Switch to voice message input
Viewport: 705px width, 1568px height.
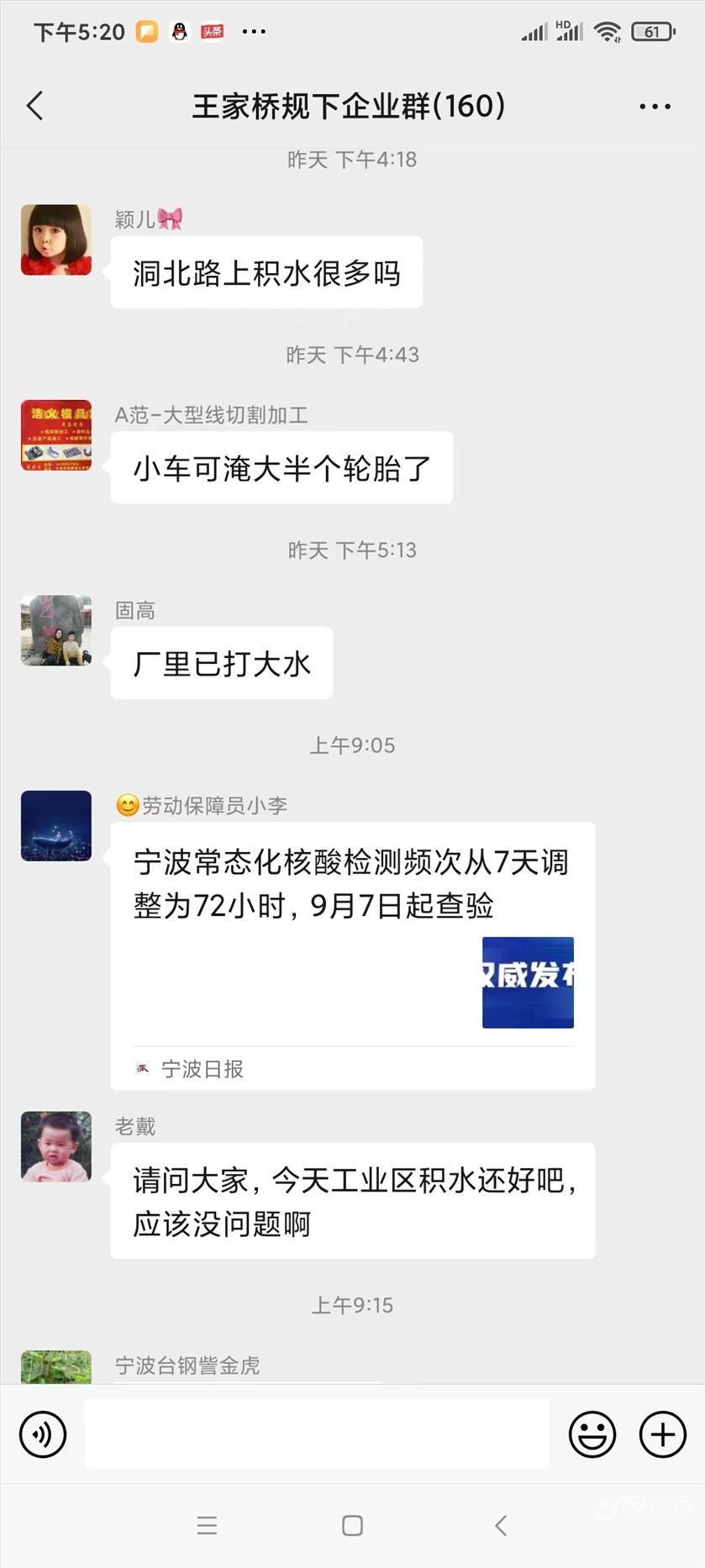[x=43, y=1434]
